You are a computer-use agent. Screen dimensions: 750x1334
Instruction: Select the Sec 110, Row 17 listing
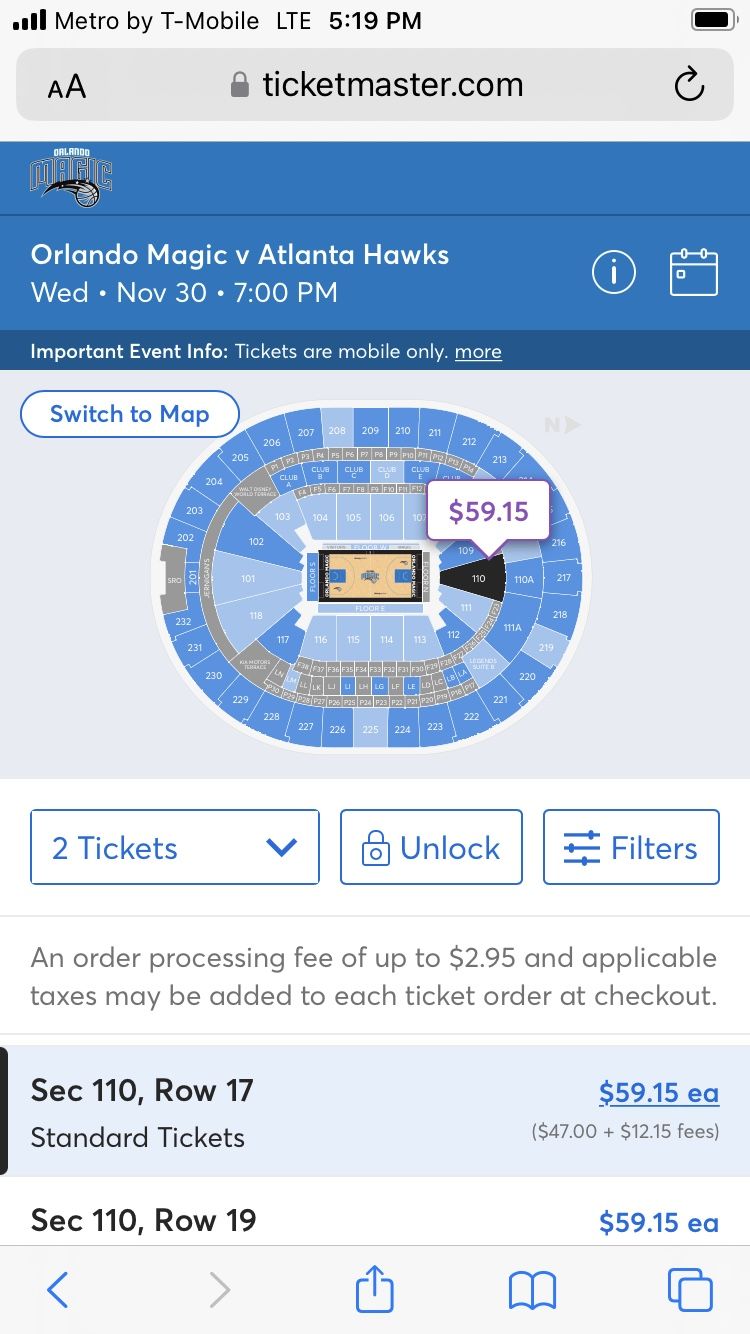tap(375, 1111)
